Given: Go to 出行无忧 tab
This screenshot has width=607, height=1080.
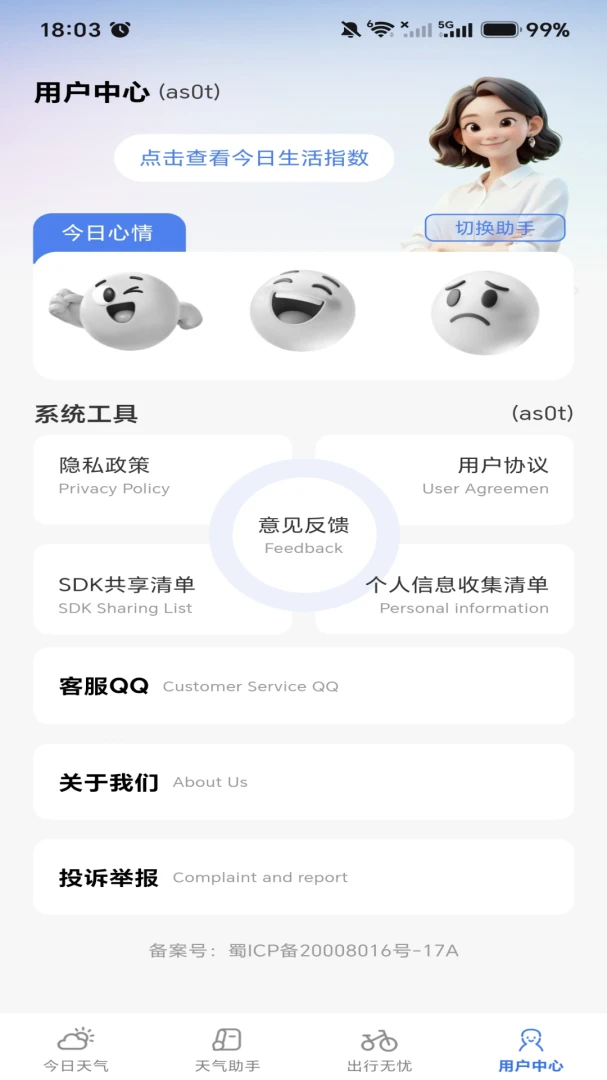Looking at the screenshot, I should point(379,1050).
